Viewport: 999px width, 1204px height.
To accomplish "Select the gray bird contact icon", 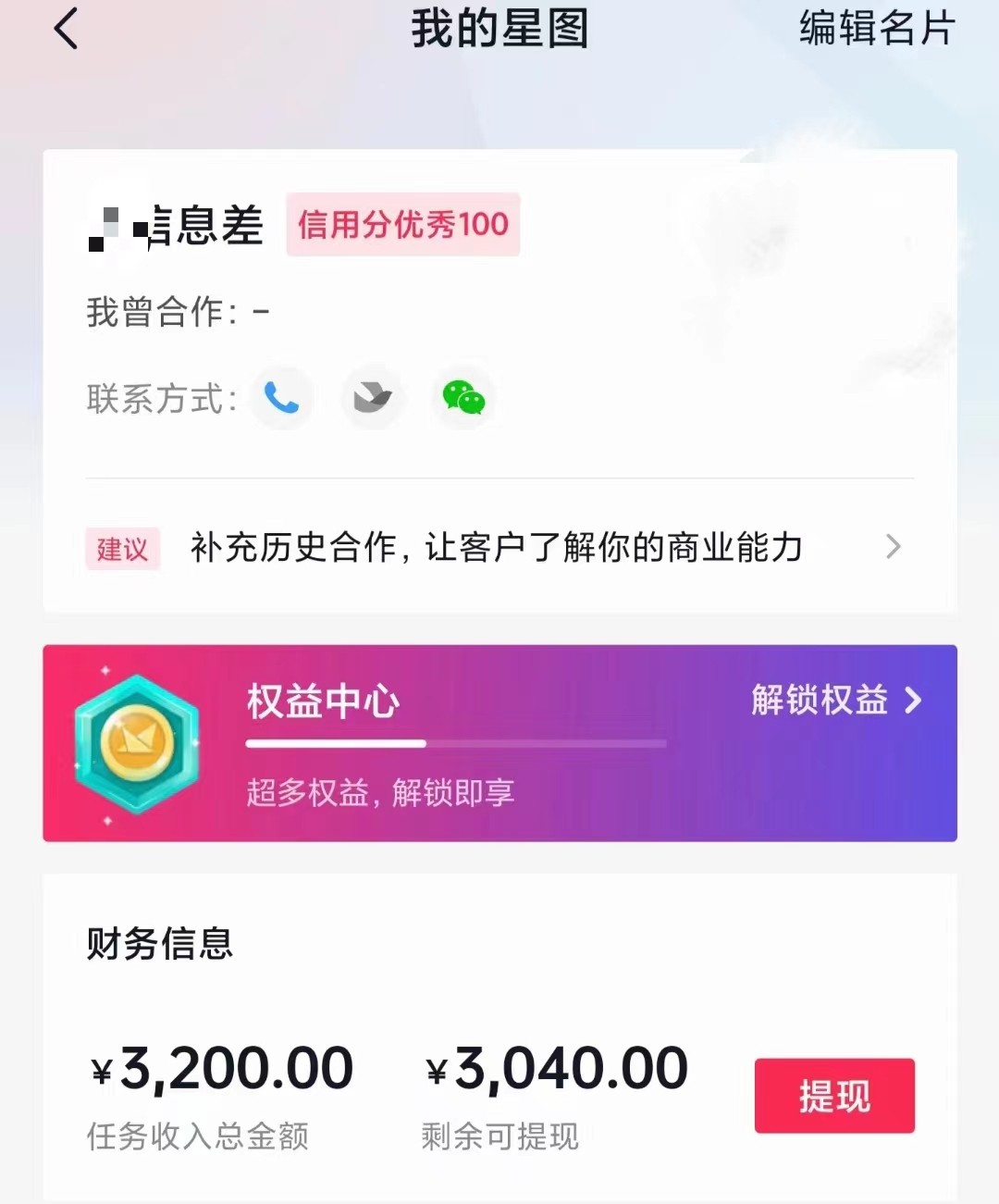I will (x=372, y=398).
